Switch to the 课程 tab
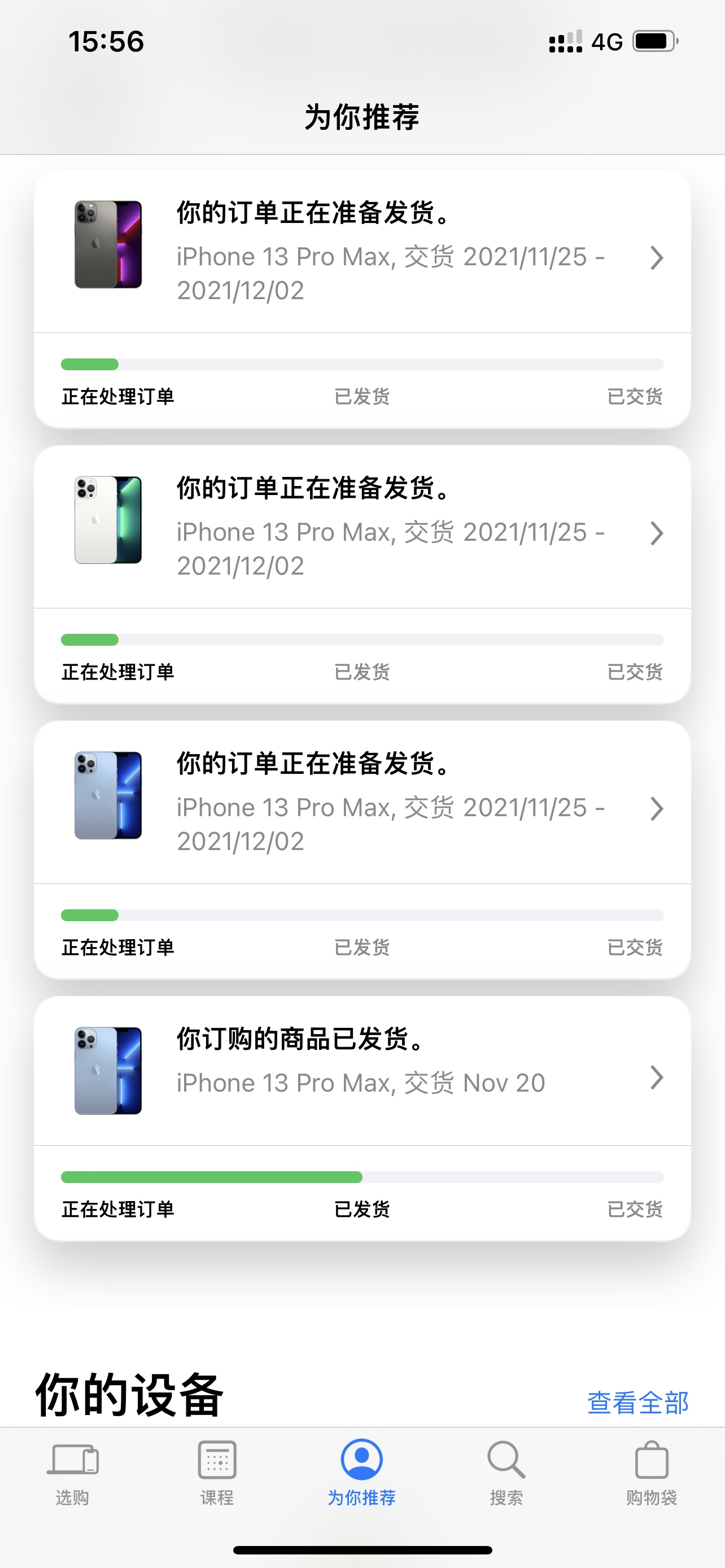Screen dimensions: 725x1568 click(x=217, y=1472)
